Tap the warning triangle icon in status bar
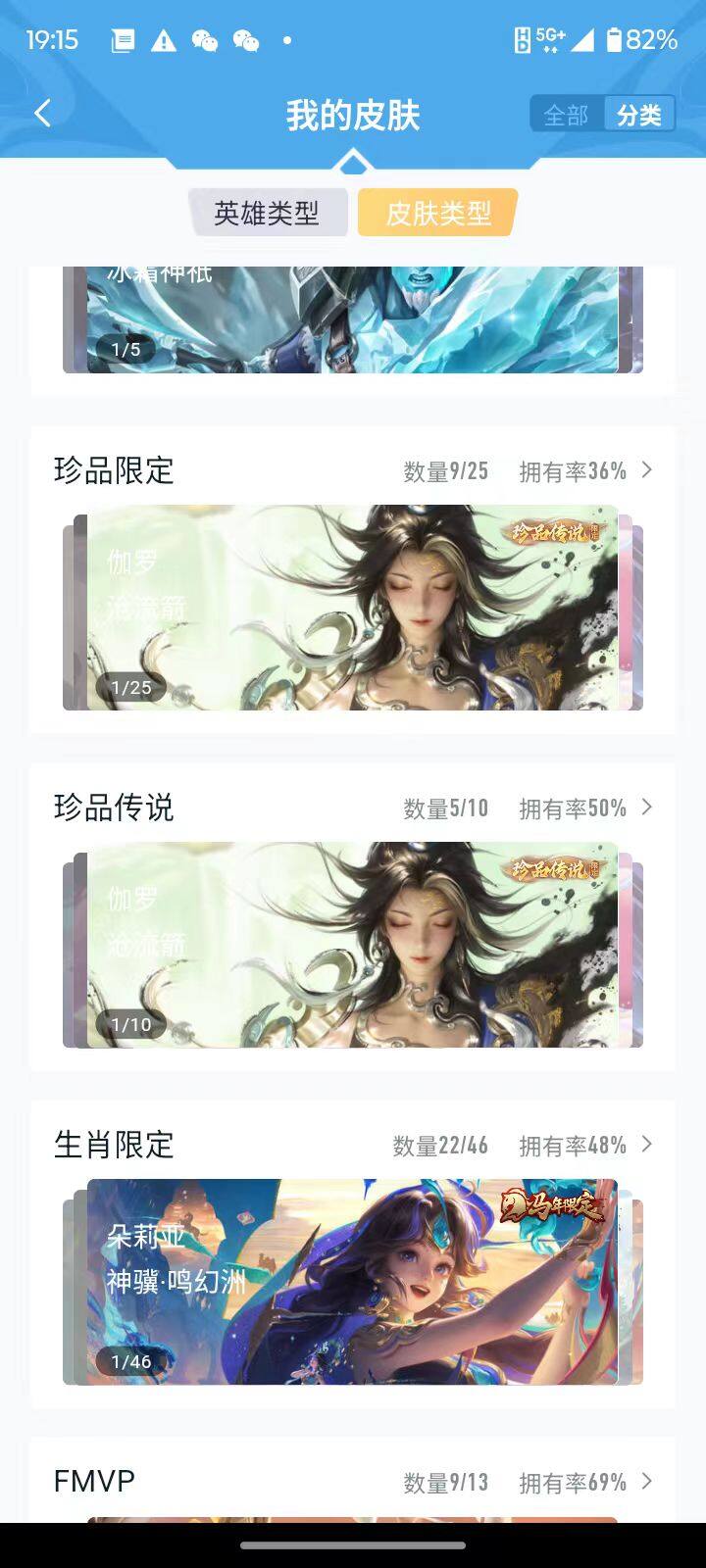 click(162, 41)
